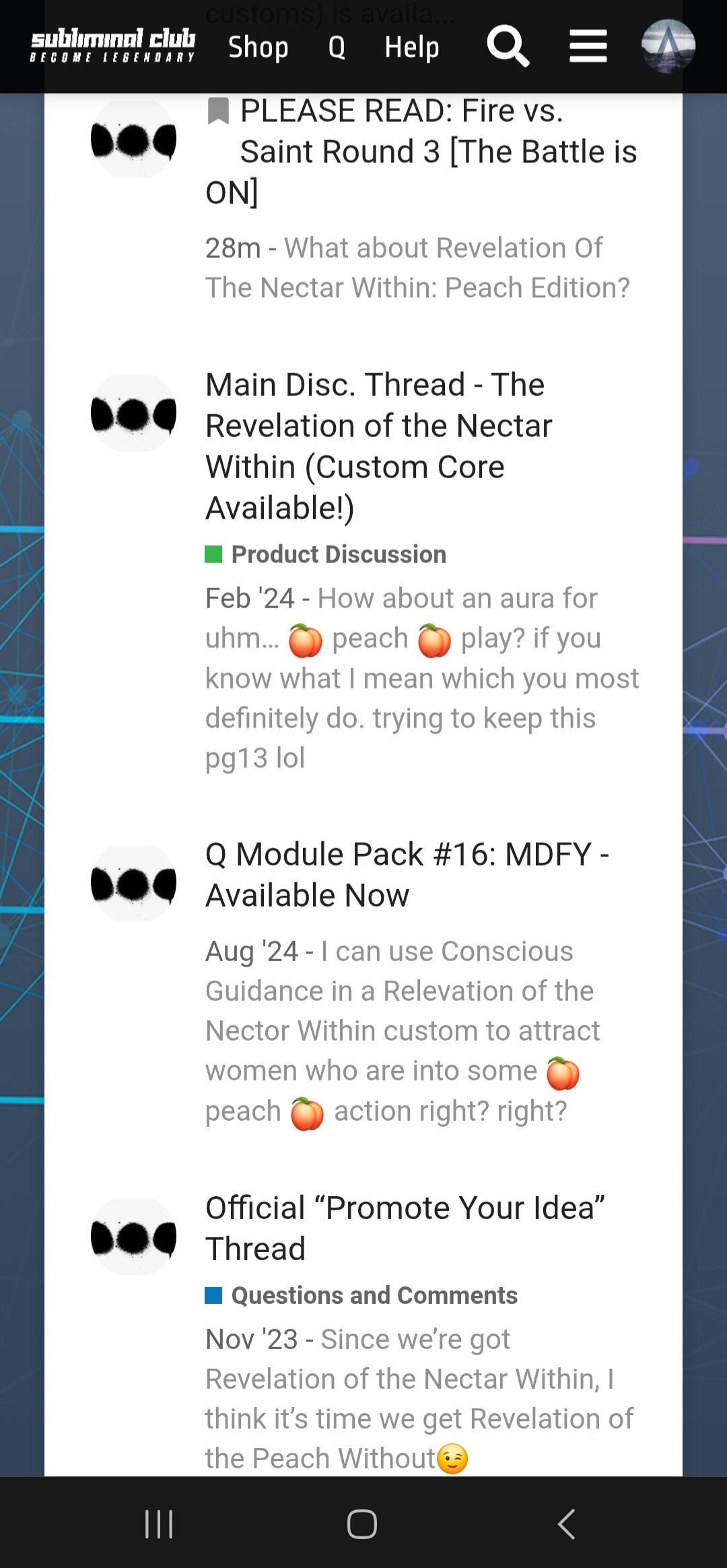Open the Questions and Comments category
Viewport: 727px width, 1568px height.
[x=361, y=1295]
